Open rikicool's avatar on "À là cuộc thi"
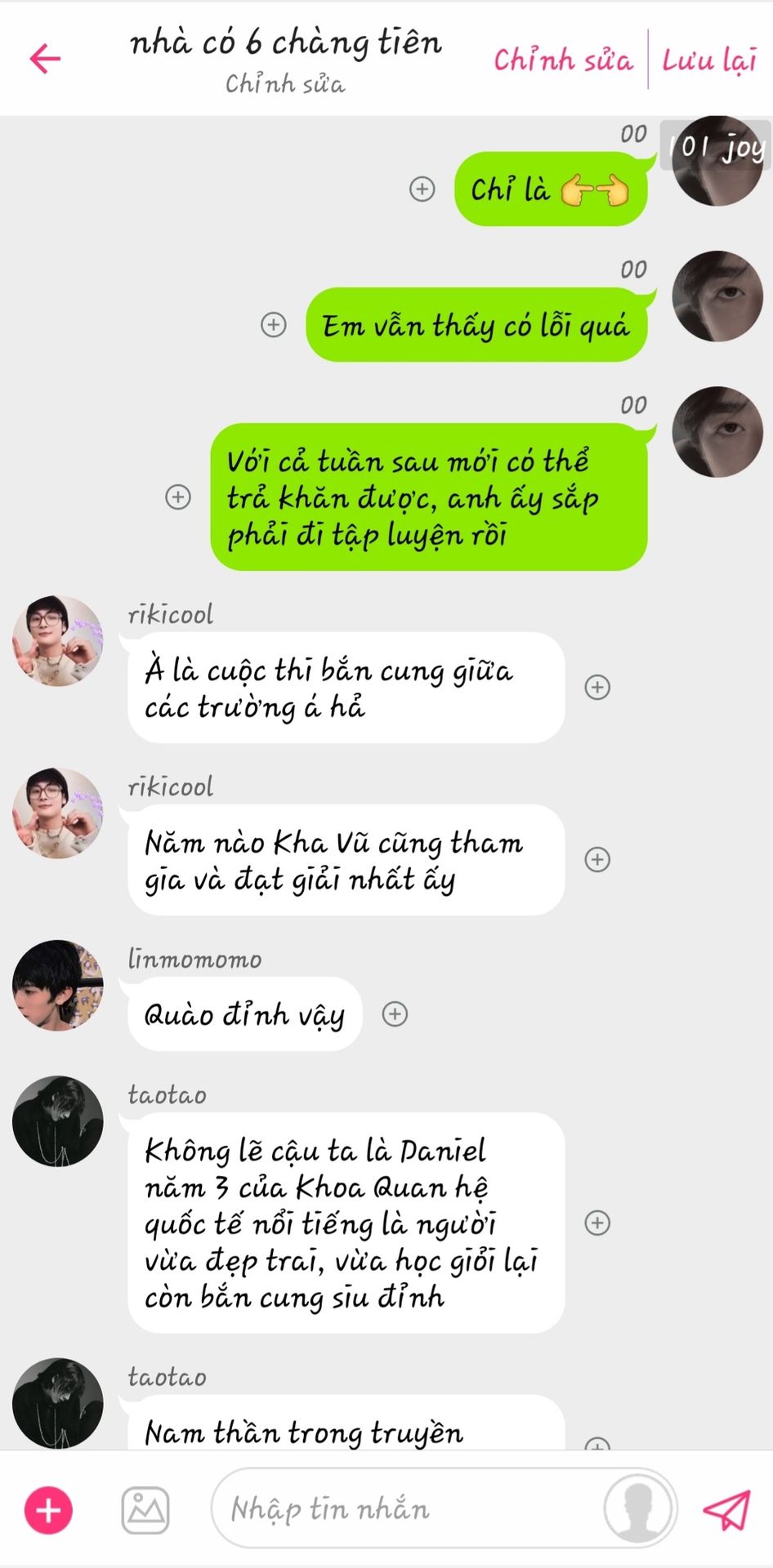Image resolution: width=773 pixels, height=1568 pixels. [x=58, y=641]
